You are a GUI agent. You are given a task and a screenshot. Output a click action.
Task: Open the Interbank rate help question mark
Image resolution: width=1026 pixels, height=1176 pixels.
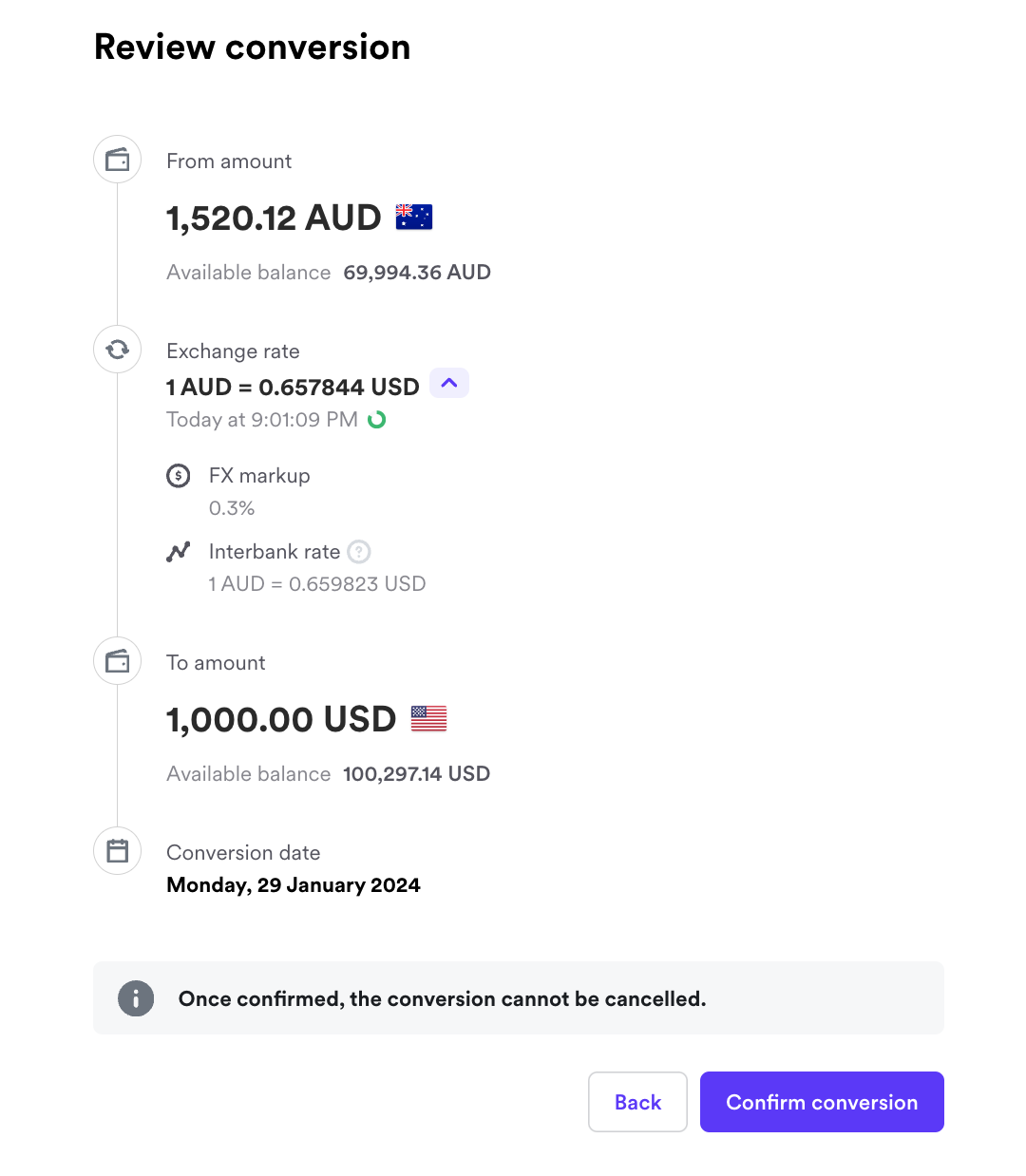point(358,552)
